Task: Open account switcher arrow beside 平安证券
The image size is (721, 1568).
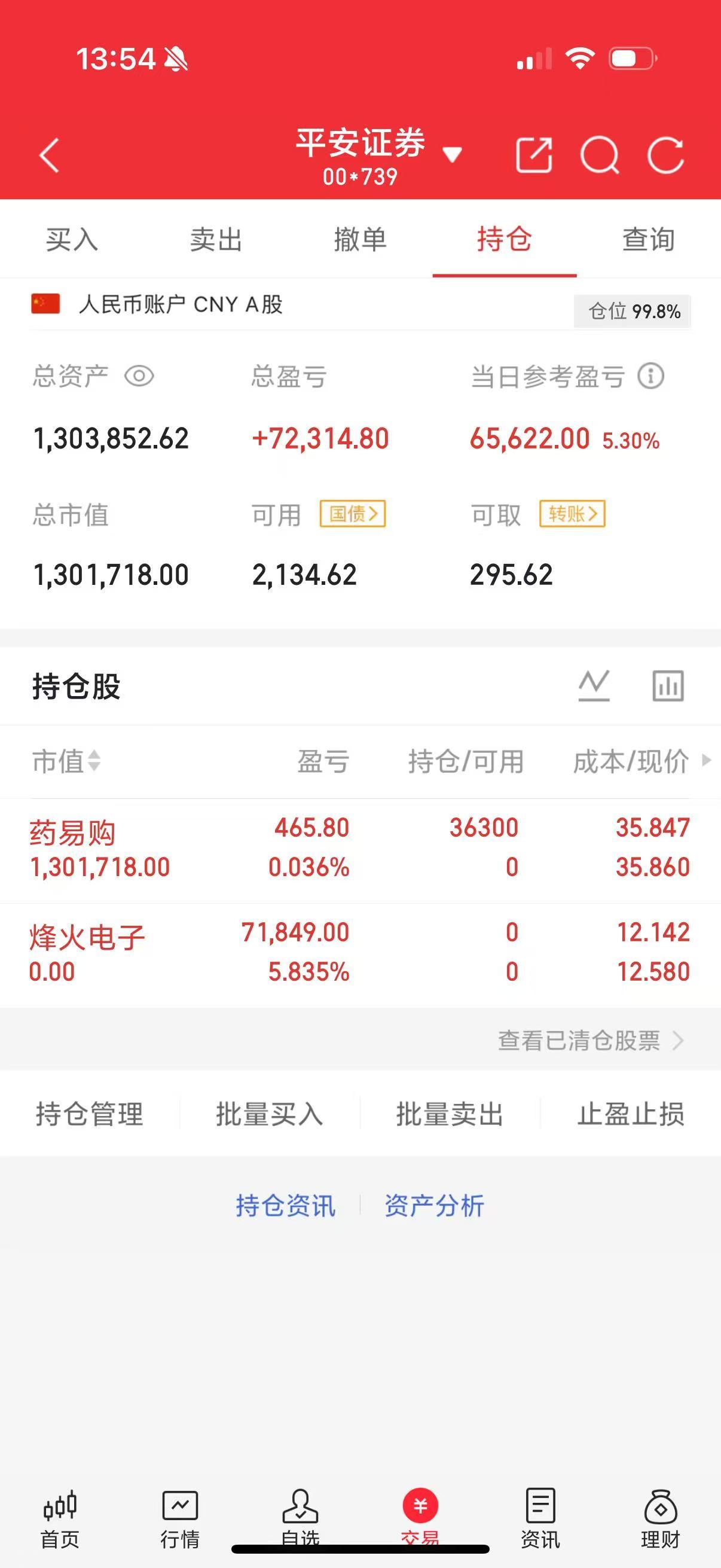Action: pyautogui.click(x=453, y=156)
